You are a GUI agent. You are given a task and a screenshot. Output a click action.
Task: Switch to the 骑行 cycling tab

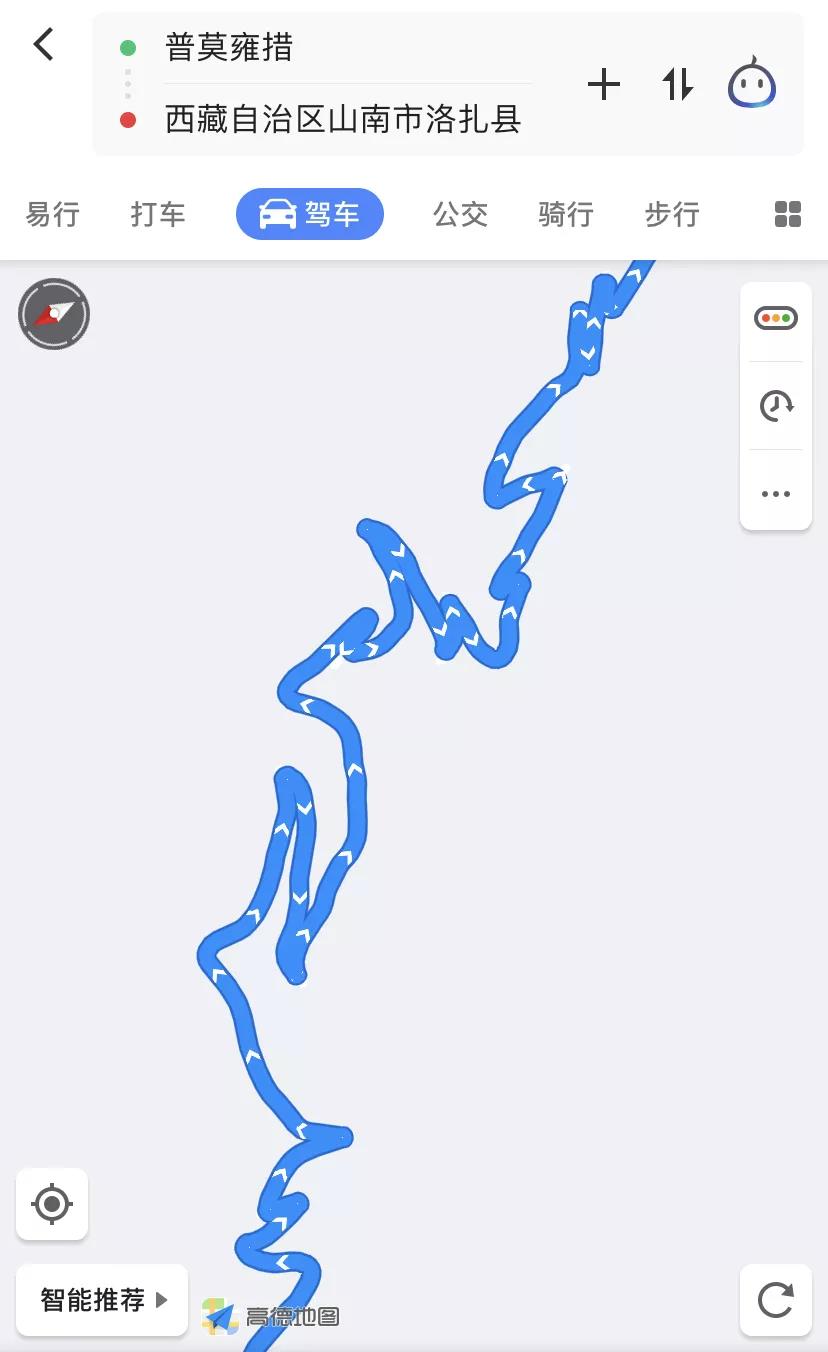[566, 214]
